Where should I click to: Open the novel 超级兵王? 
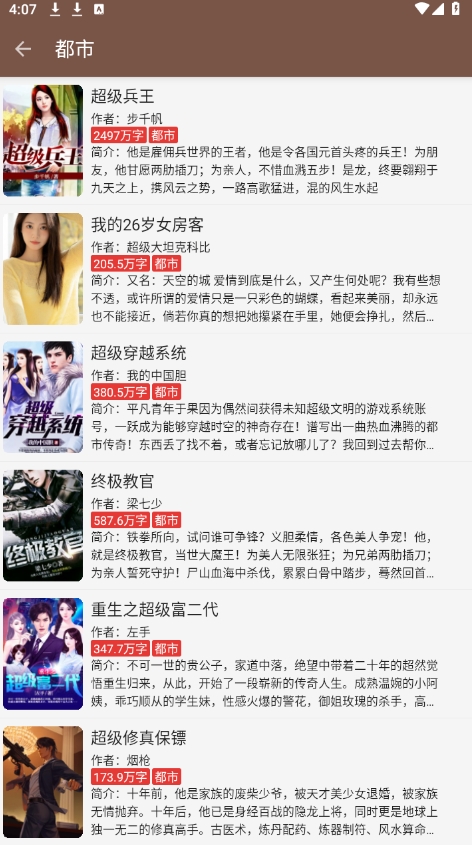coord(236,141)
